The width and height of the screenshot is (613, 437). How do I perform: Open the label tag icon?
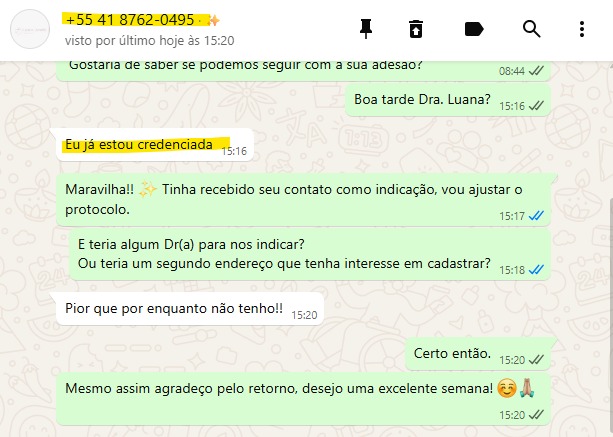tap(474, 29)
